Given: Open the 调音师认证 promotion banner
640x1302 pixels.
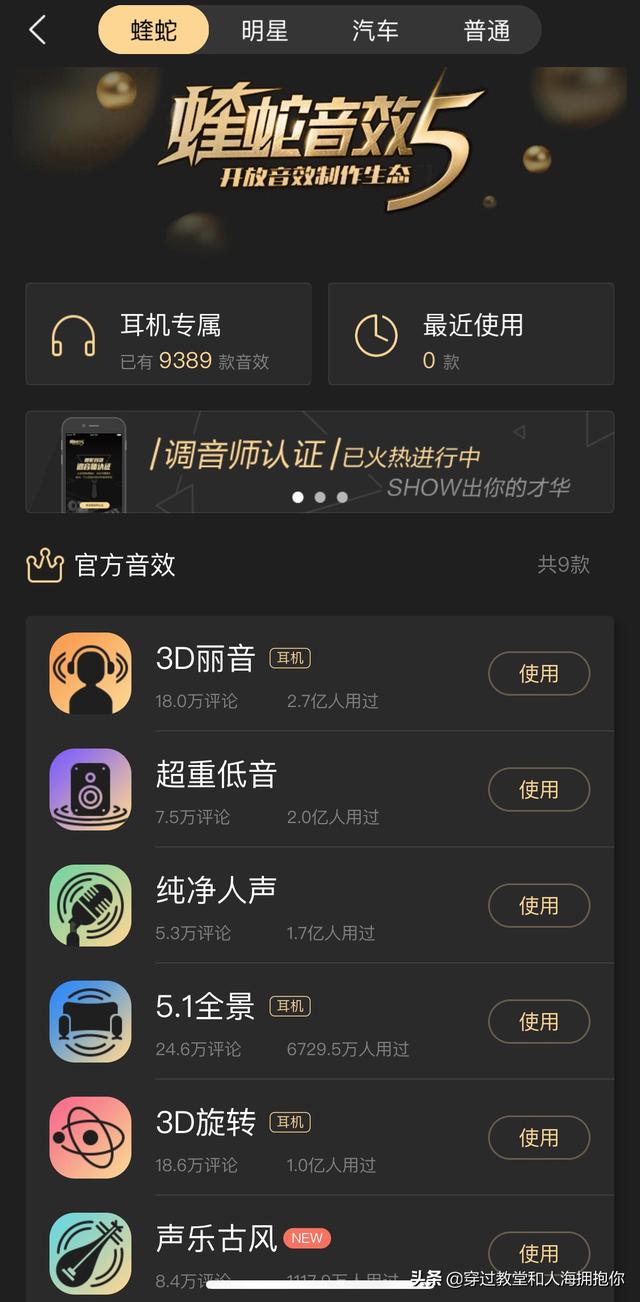Looking at the screenshot, I should pos(320,461).
